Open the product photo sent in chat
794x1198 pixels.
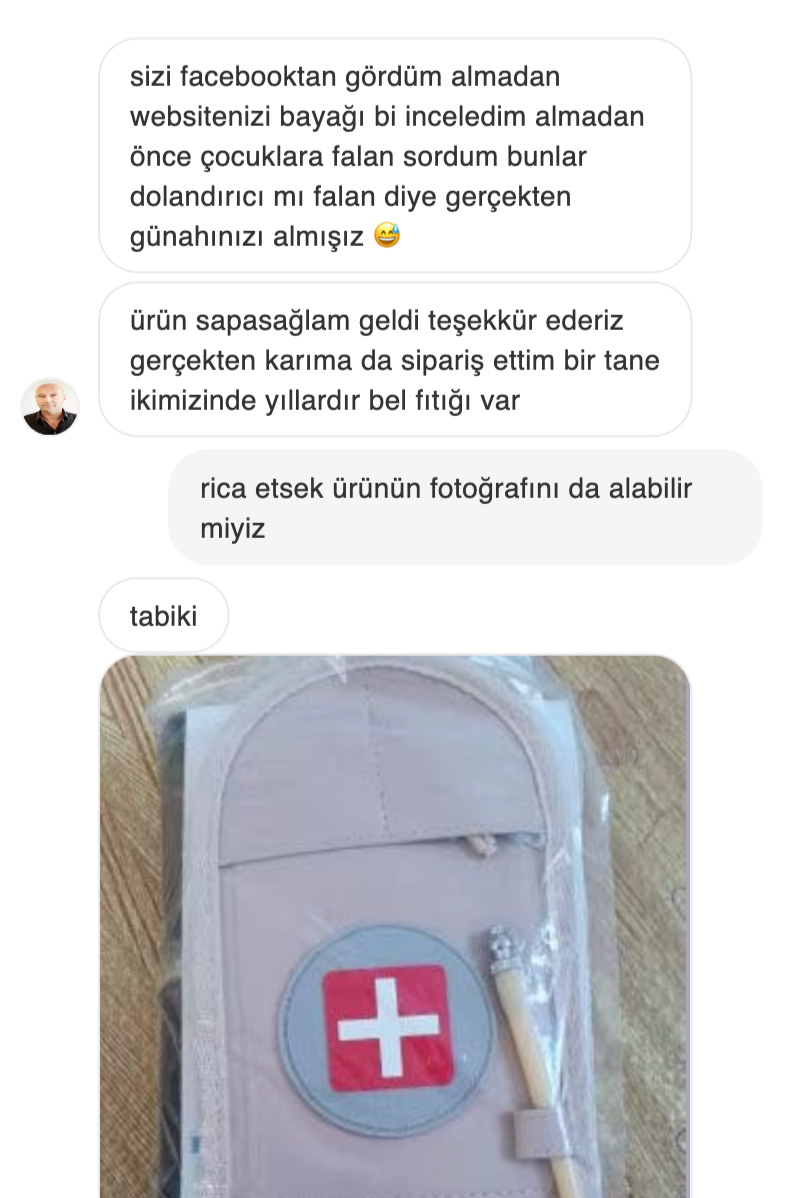395,925
